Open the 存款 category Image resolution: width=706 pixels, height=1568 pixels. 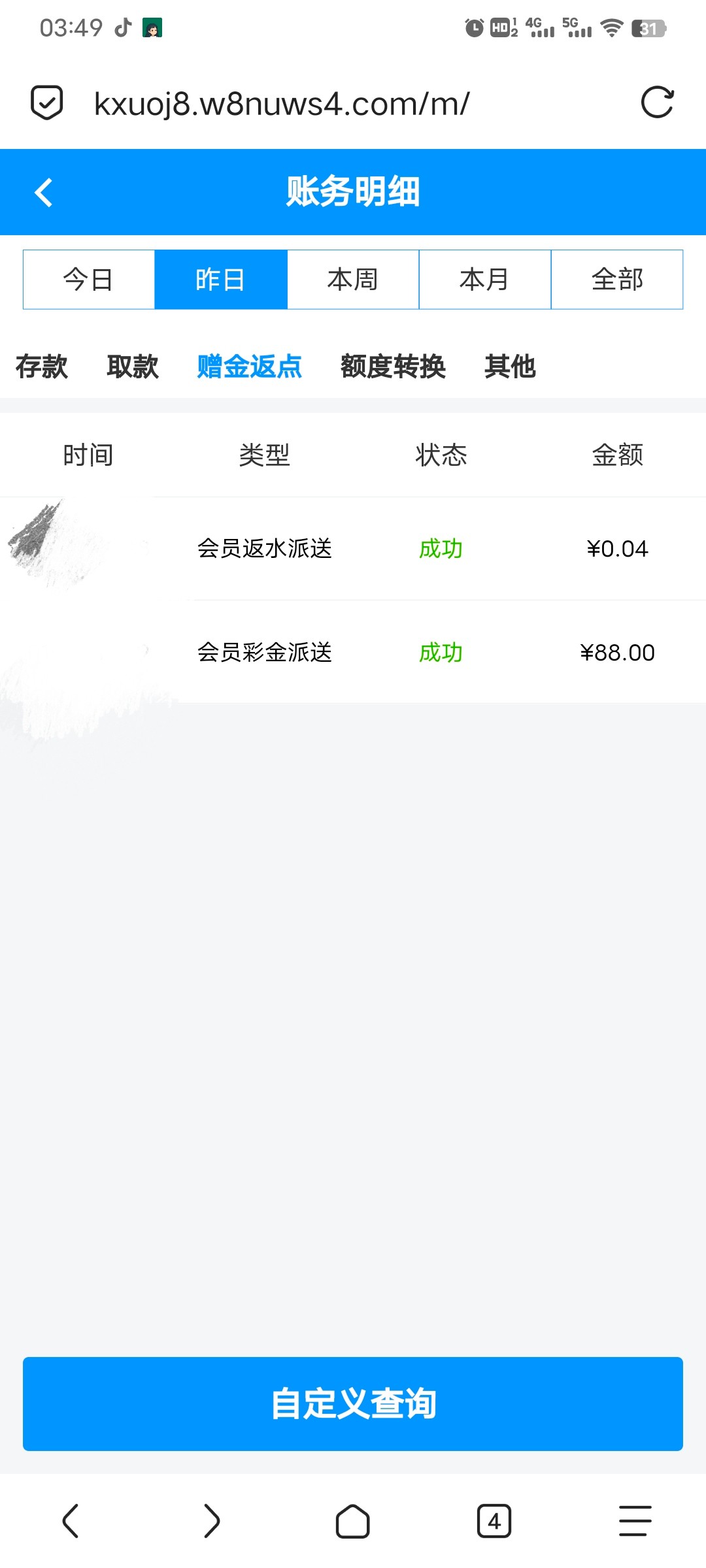[42, 367]
